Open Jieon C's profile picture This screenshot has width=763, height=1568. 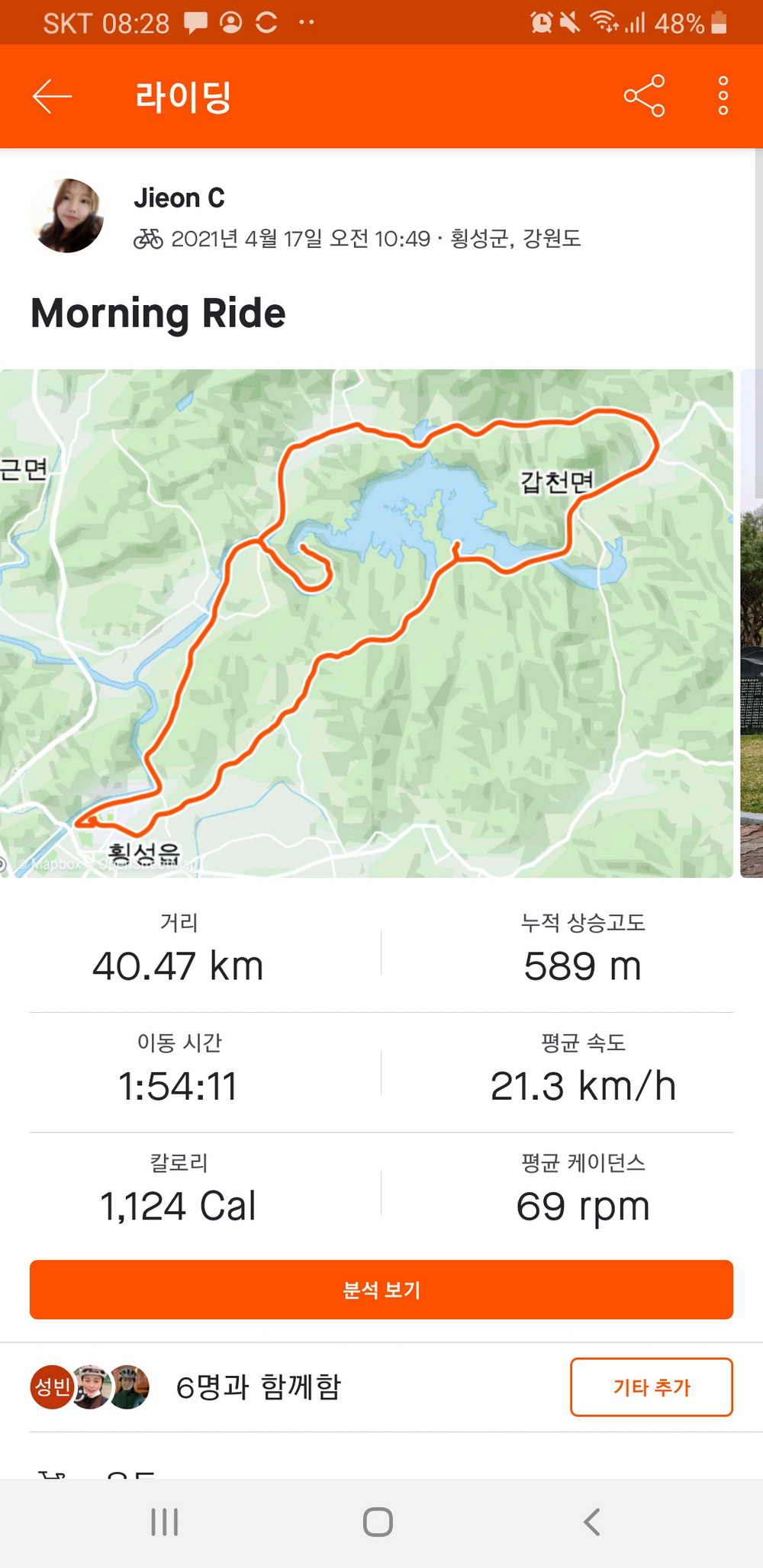[x=67, y=217]
